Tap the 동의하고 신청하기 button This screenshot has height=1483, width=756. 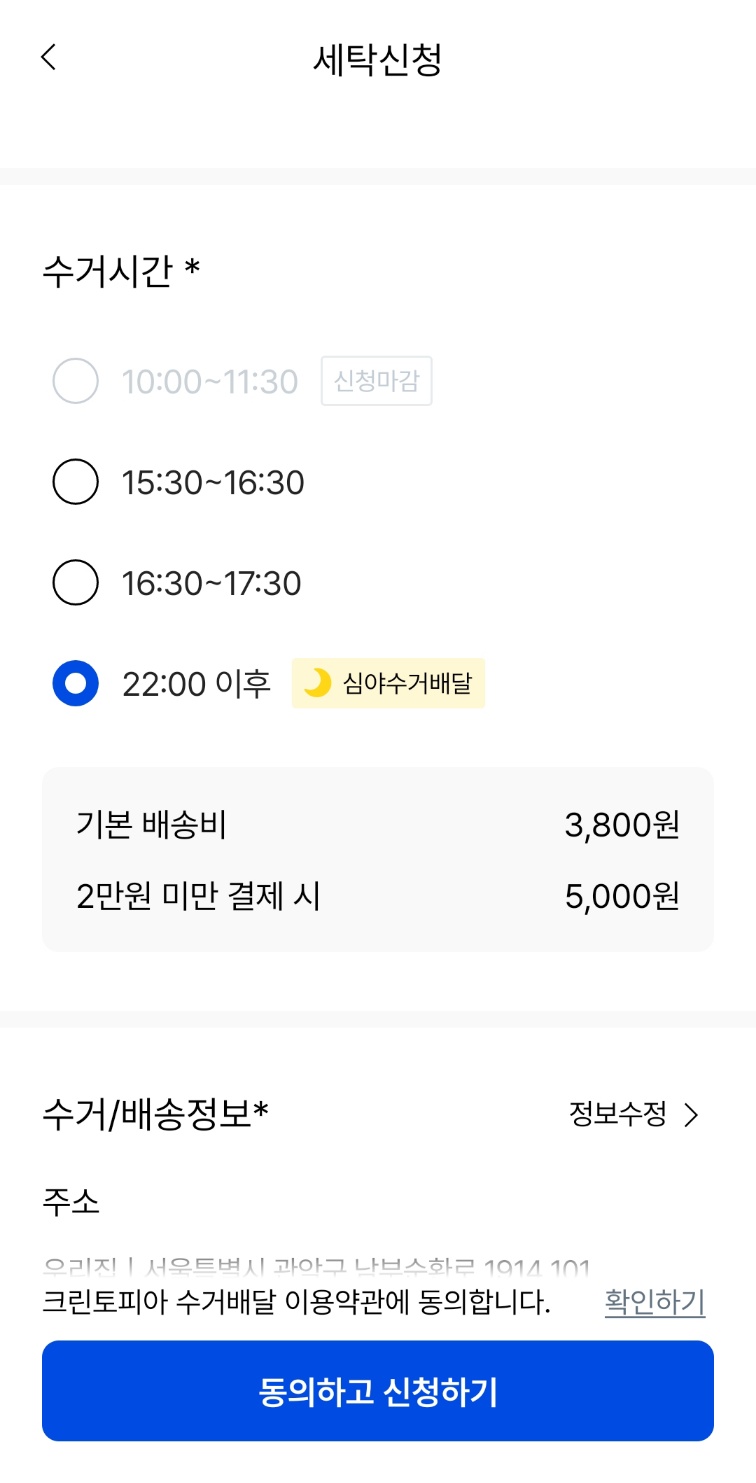[378, 1391]
